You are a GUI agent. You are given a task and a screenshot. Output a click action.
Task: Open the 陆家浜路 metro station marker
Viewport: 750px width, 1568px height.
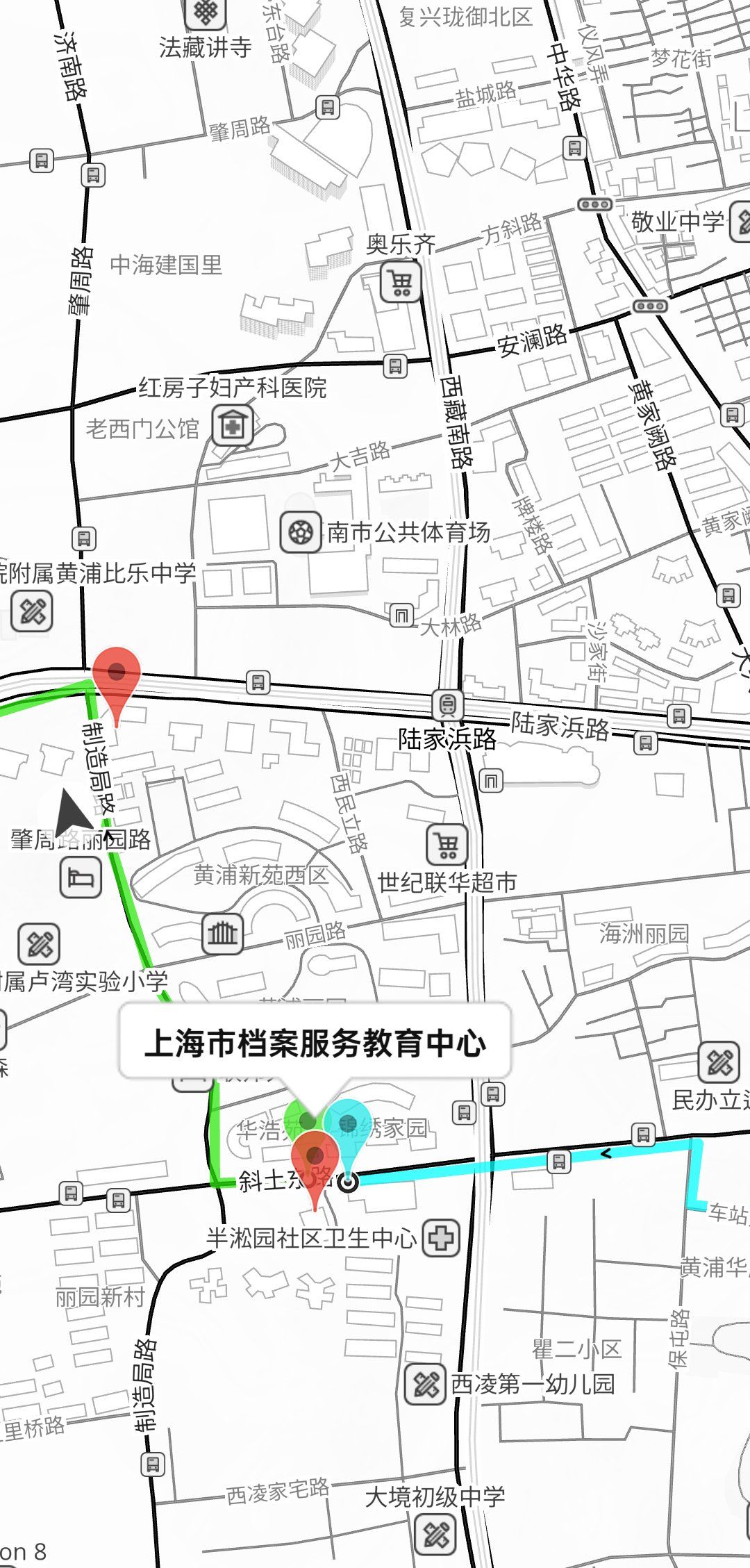pyautogui.click(x=448, y=704)
